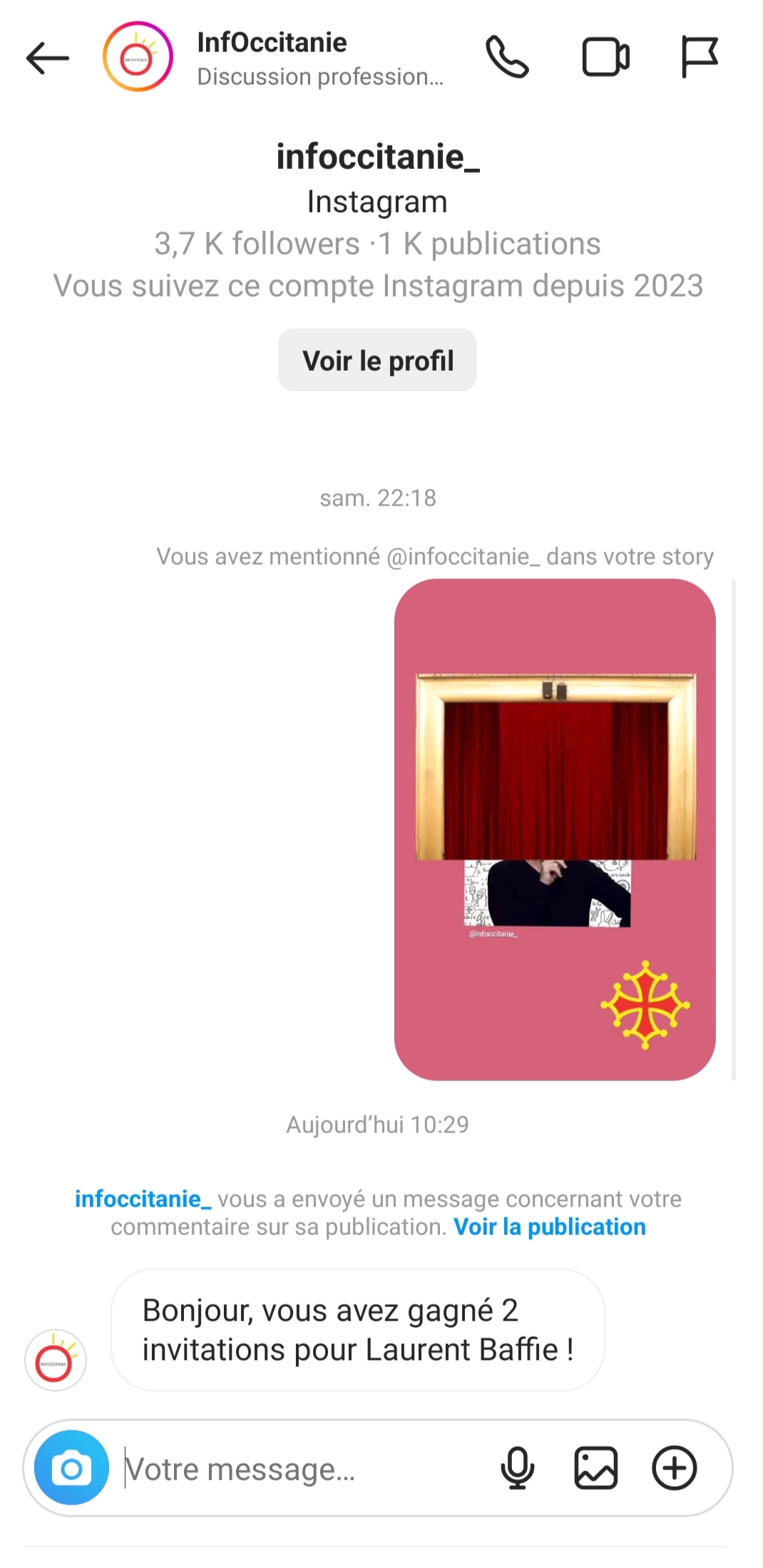
Task: Start a voice call with InfOccitanie
Action: [x=507, y=57]
